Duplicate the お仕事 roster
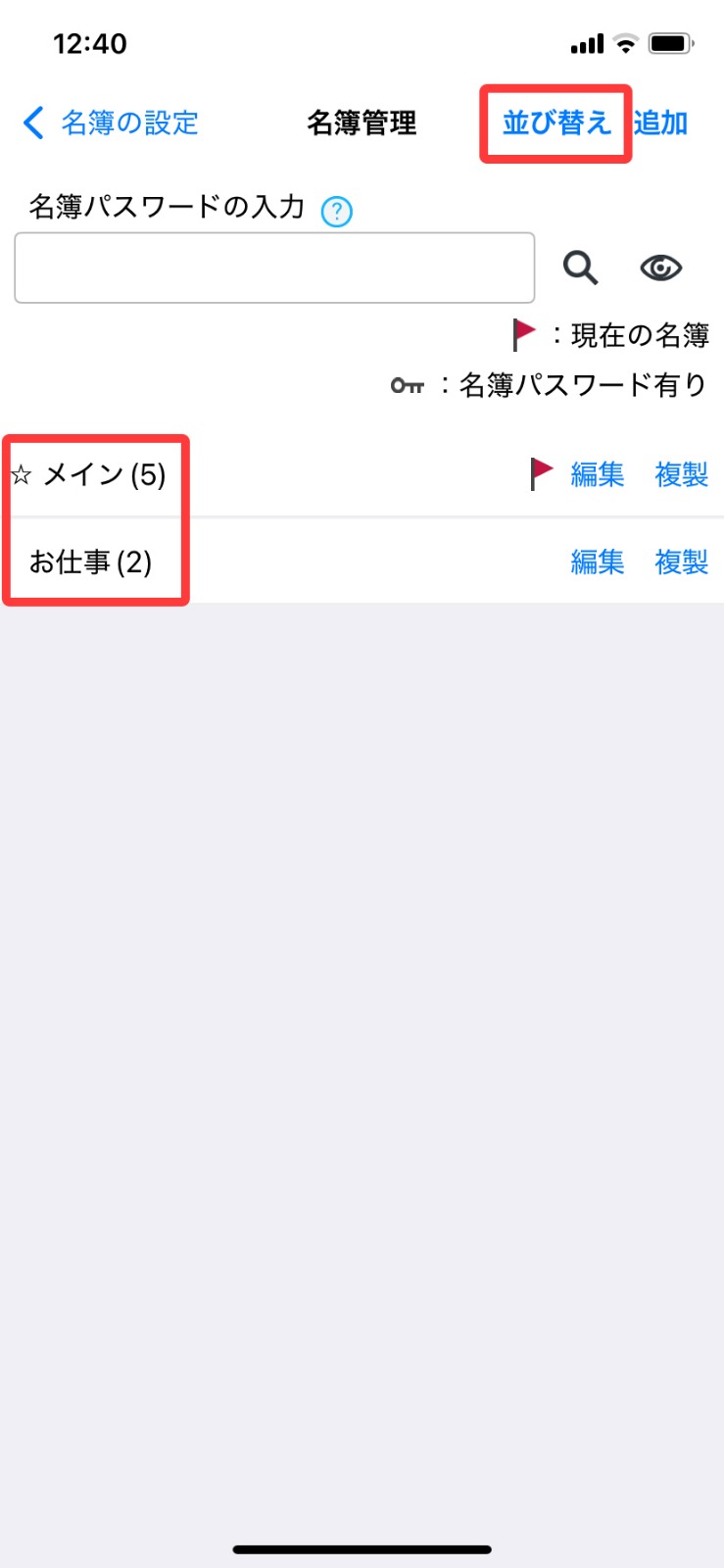 [682, 563]
